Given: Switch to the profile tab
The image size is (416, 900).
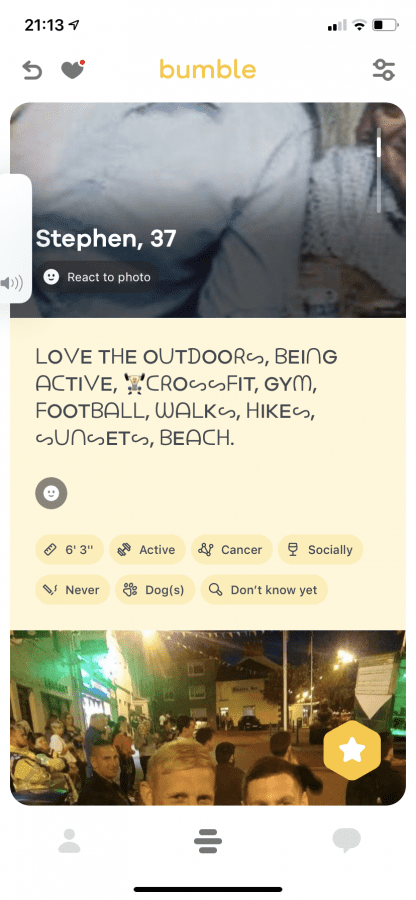Looking at the screenshot, I should tap(69, 840).
